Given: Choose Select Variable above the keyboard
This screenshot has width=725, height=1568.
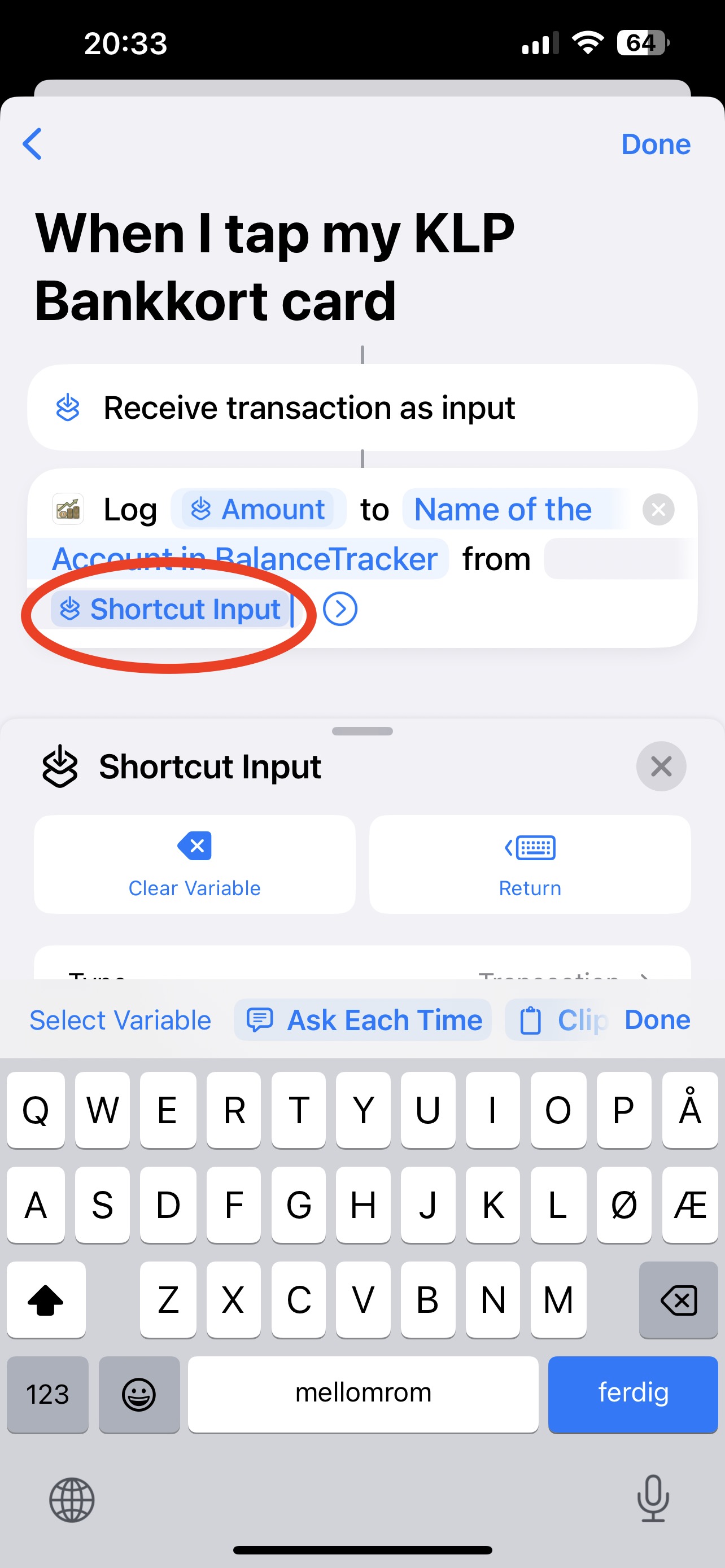Looking at the screenshot, I should (x=120, y=1019).
